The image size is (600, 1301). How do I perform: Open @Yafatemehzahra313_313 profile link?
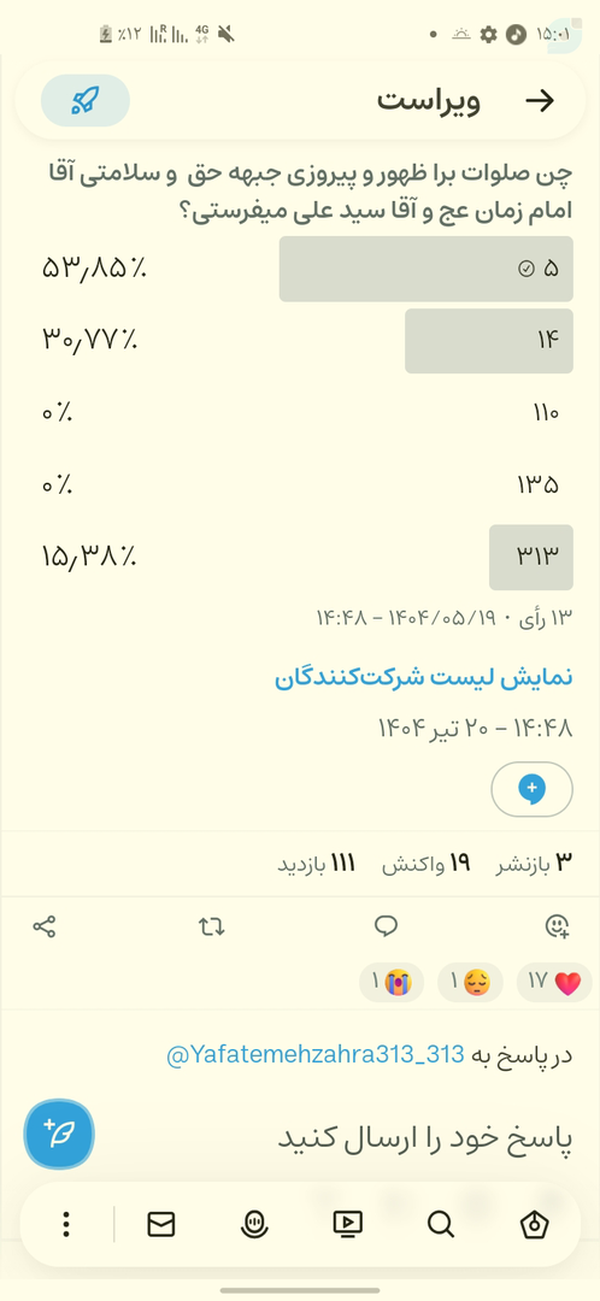click(x=314, y=1054)
